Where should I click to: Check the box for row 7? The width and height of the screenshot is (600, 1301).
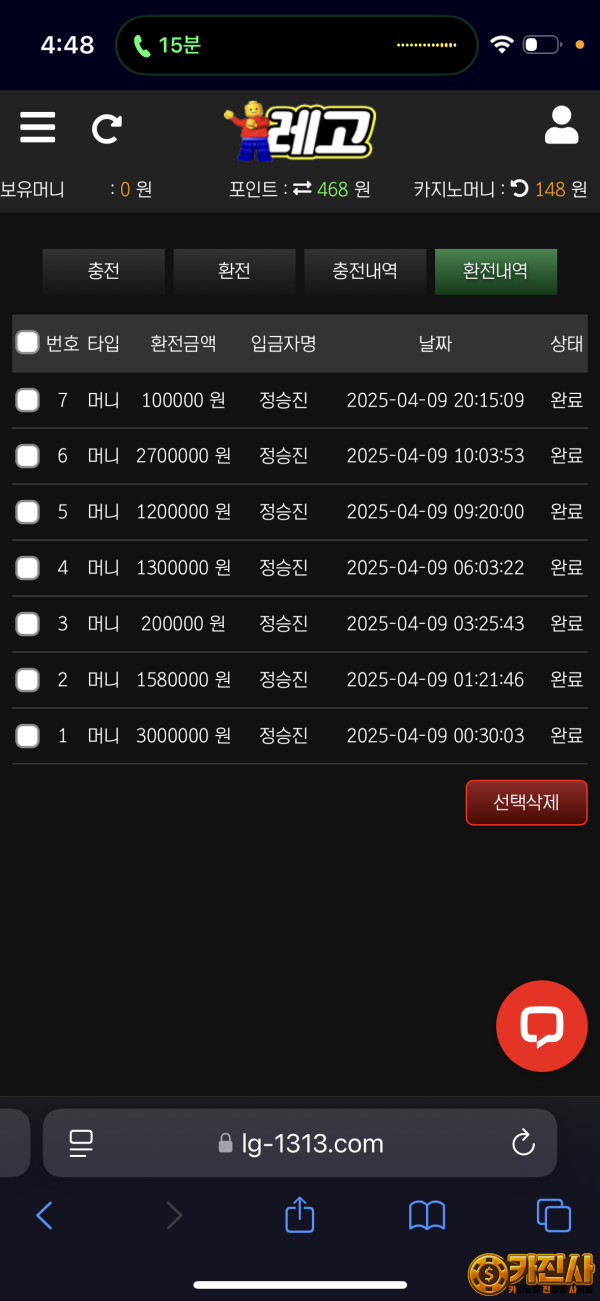click(27, 400)
